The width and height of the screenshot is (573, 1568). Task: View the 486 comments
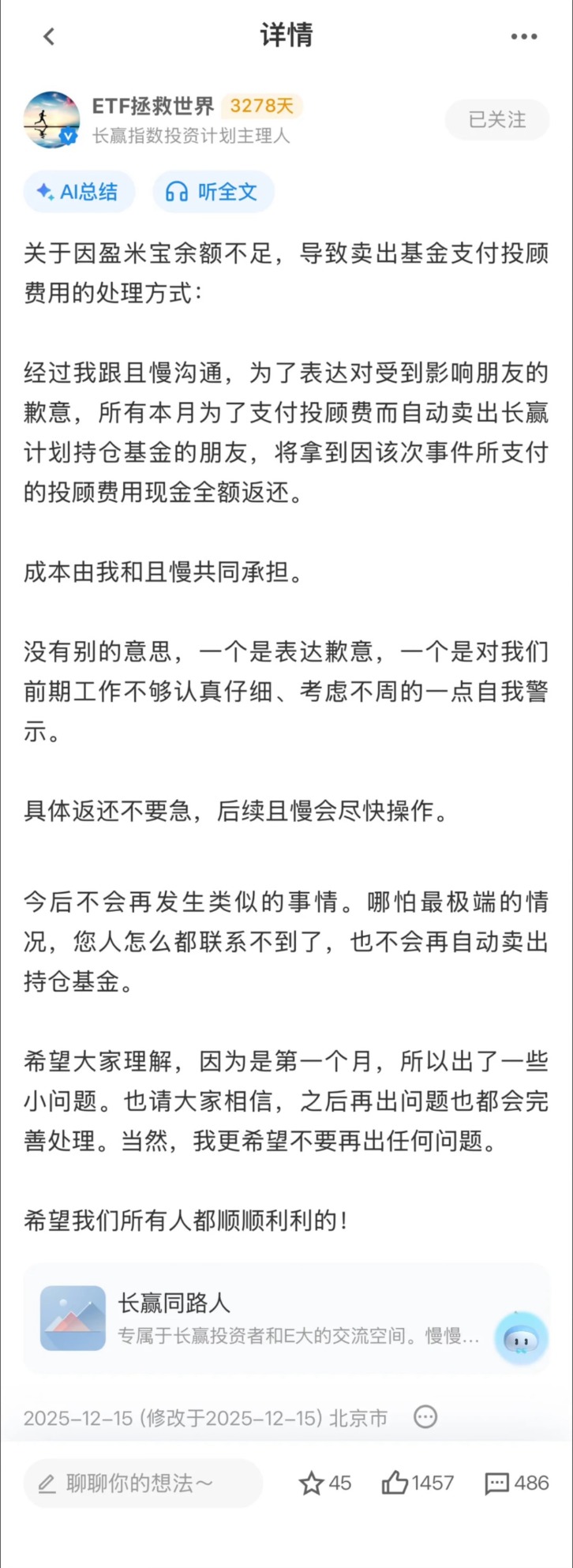pos(497,1483)
